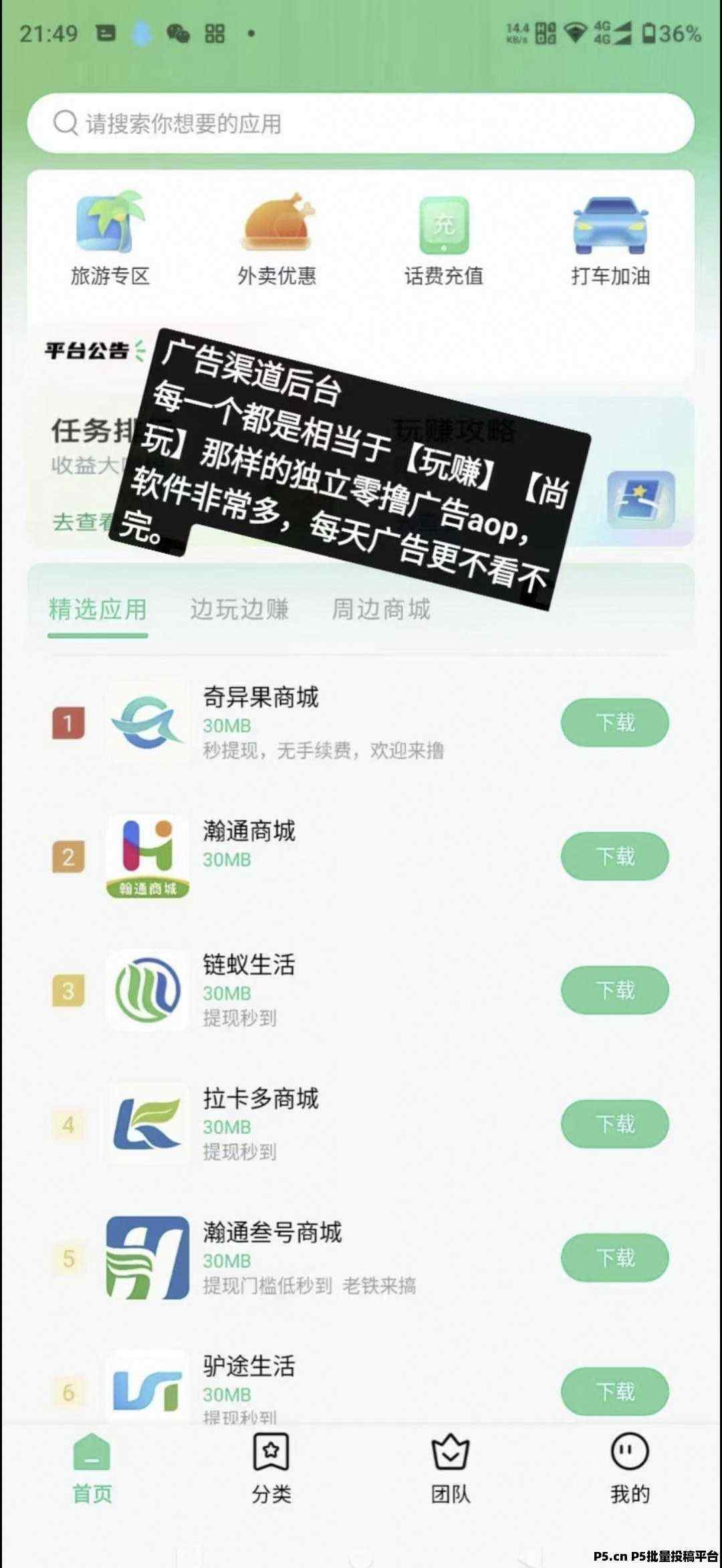Download 驴途生活 app

pos(614,1391)
